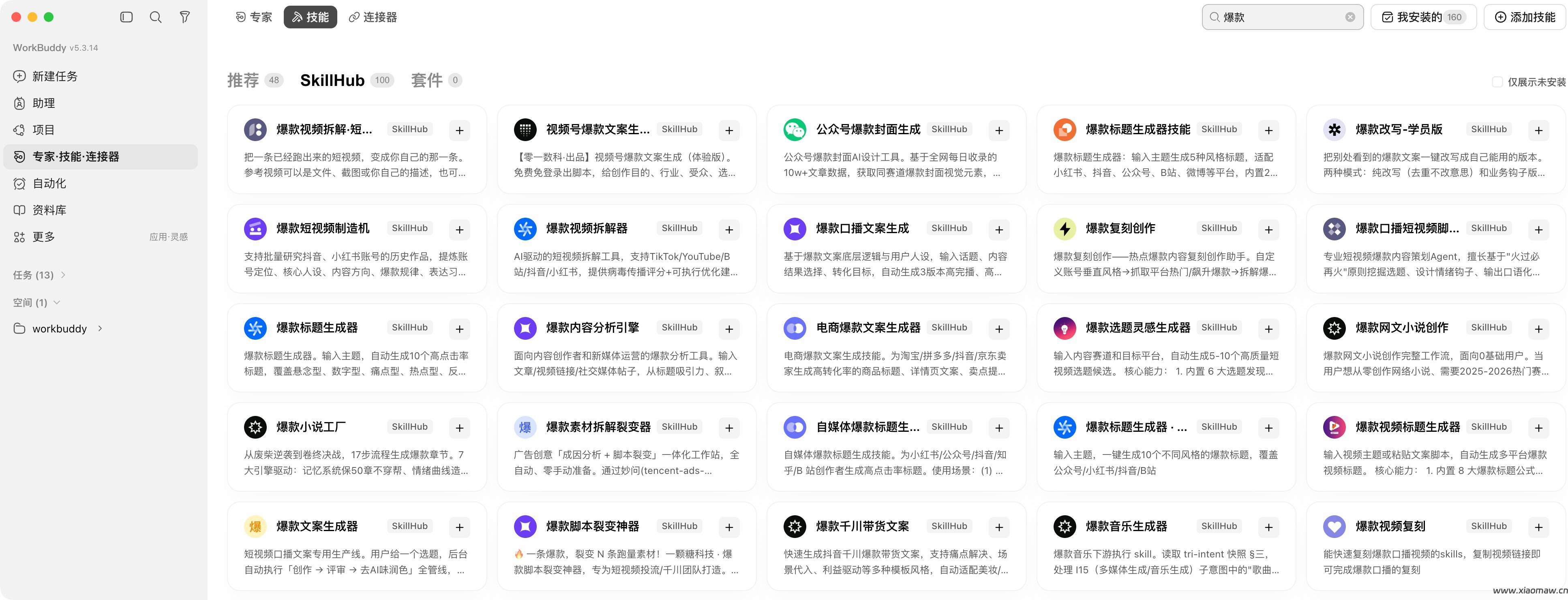Open 我安装的 installed skills list
1568x600 pixels.
click(1422, 17)
